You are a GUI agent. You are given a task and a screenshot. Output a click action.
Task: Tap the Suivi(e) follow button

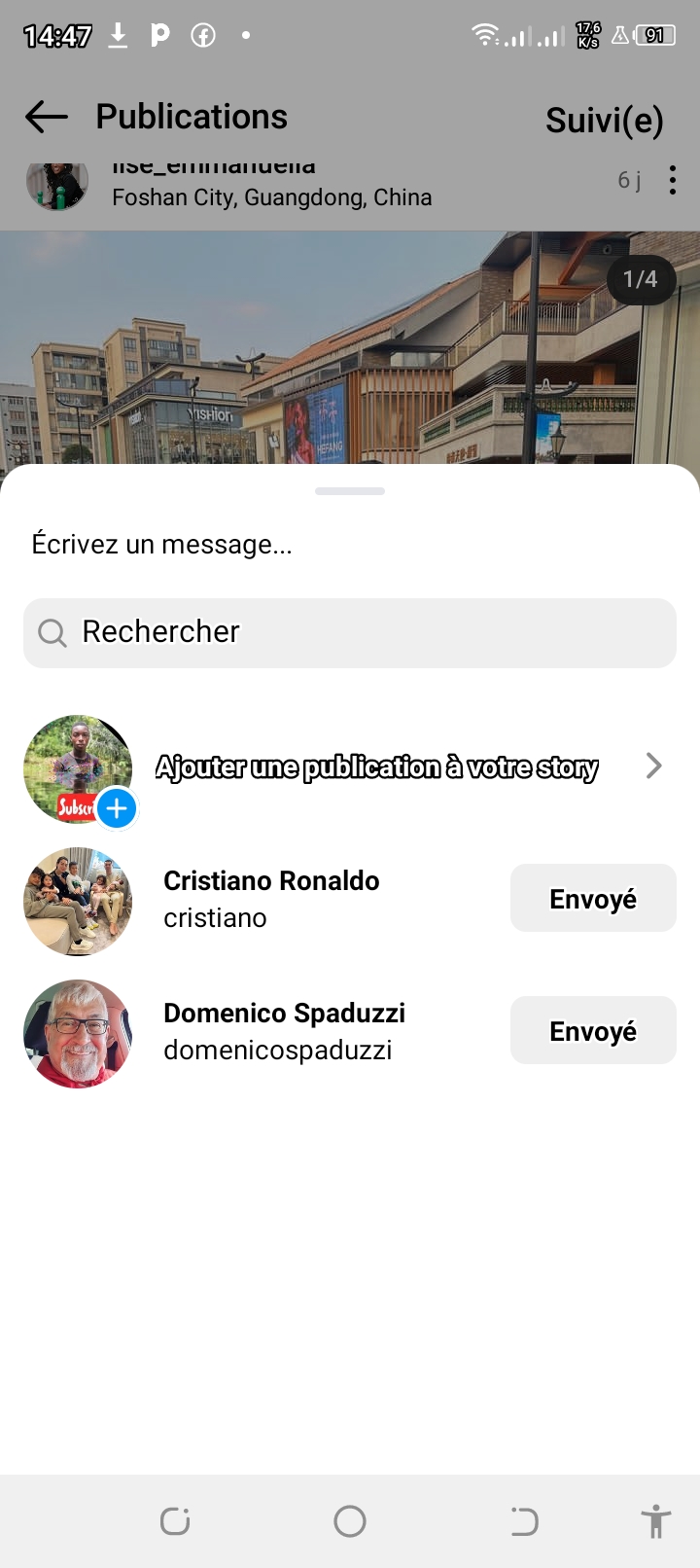(x=604, y=121)
